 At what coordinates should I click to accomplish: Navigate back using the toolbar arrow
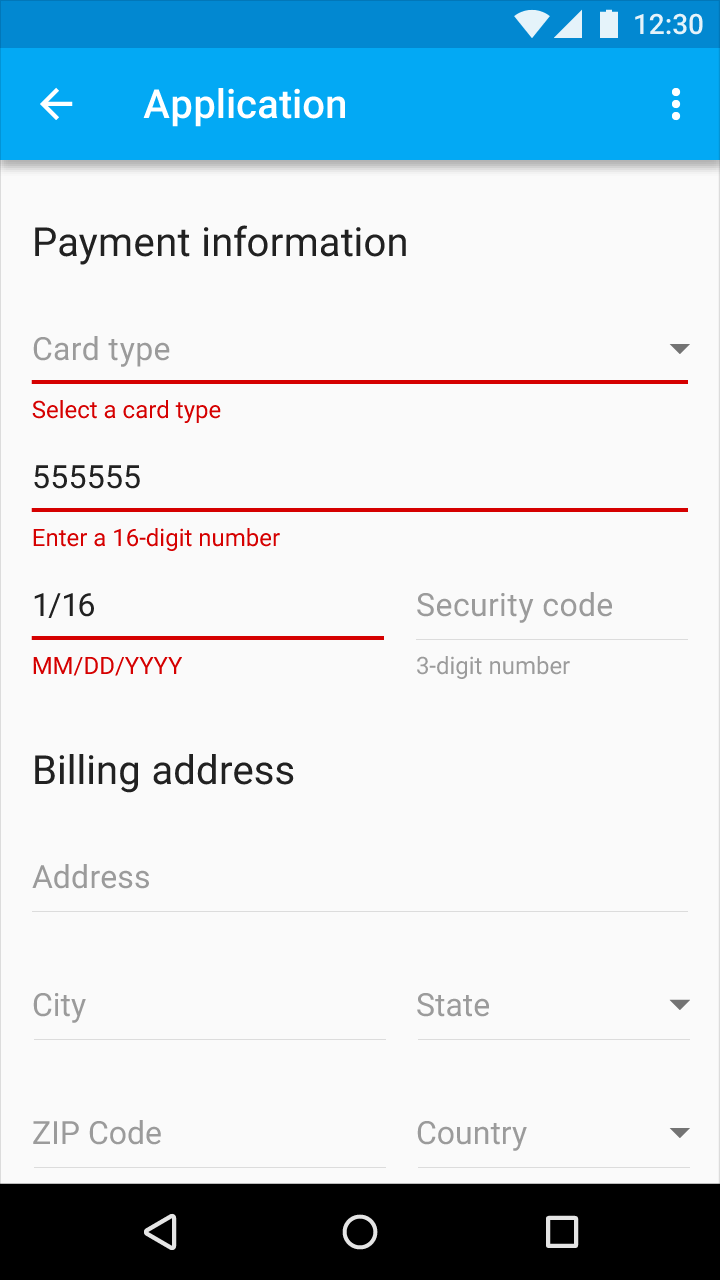[x=55, y=103]
